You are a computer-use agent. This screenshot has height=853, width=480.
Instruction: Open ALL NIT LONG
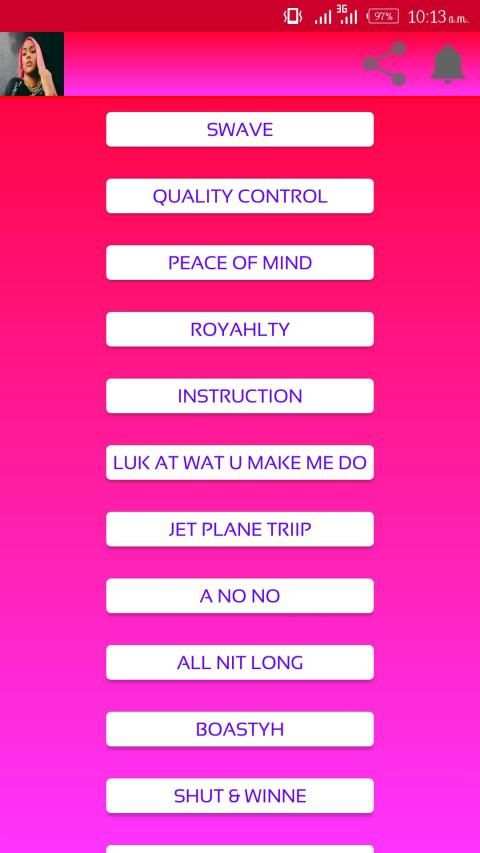click(240, 663)
